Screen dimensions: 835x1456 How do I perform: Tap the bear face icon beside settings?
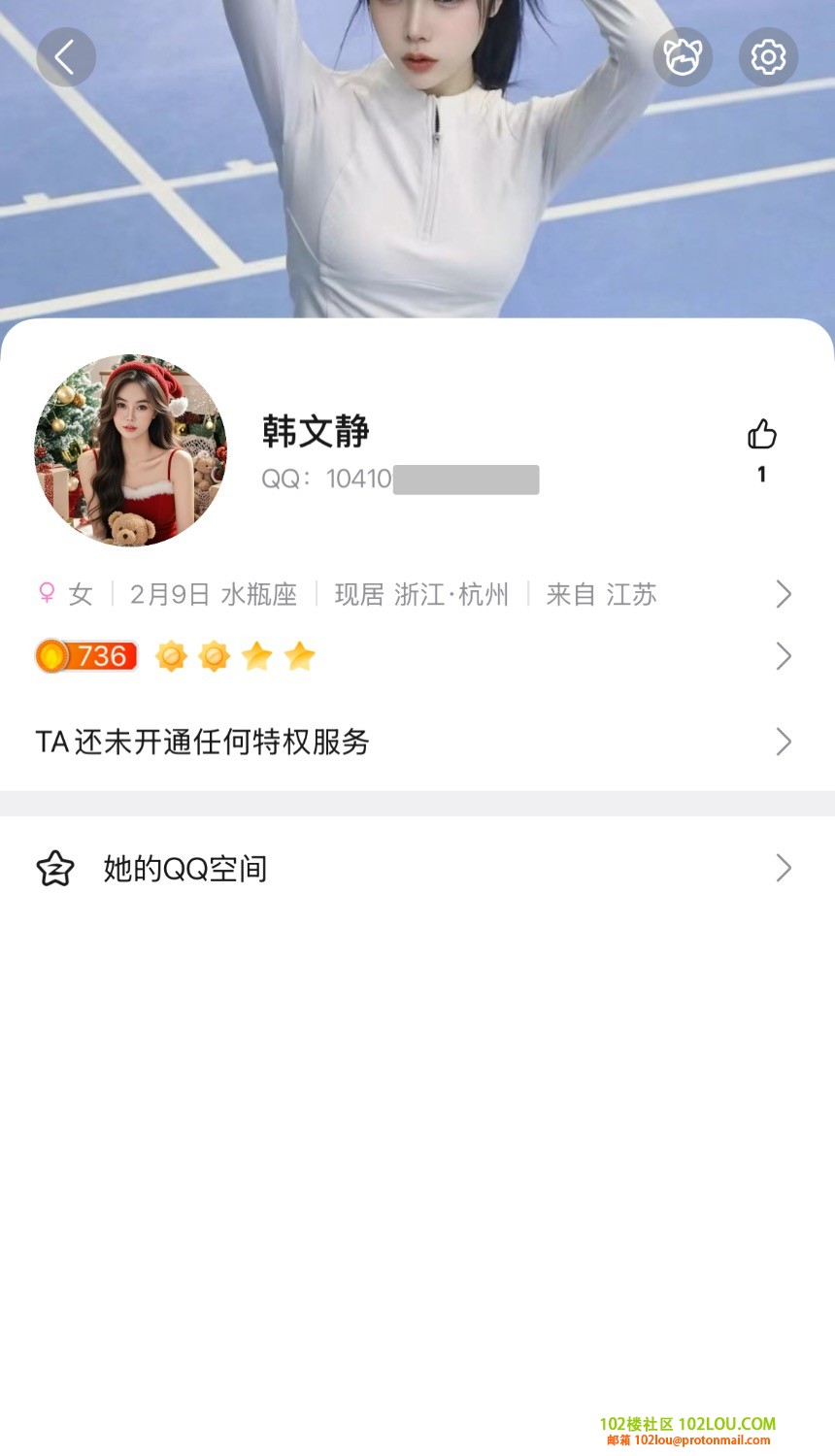pyautogui.click(x=683, y=57)
